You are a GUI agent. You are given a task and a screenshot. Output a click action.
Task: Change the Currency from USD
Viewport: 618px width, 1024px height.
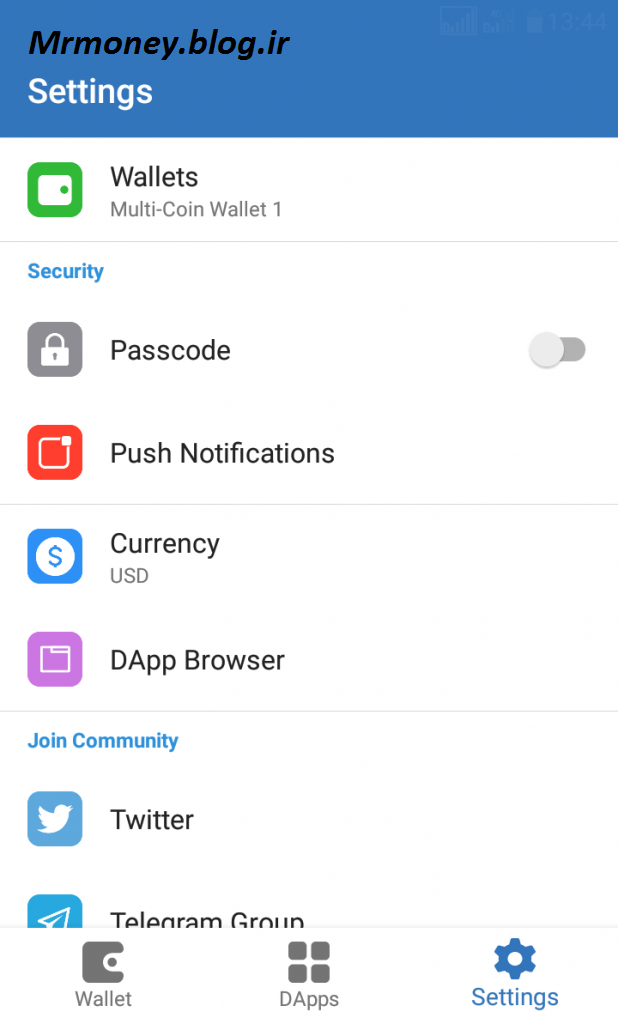pos(309,556)
